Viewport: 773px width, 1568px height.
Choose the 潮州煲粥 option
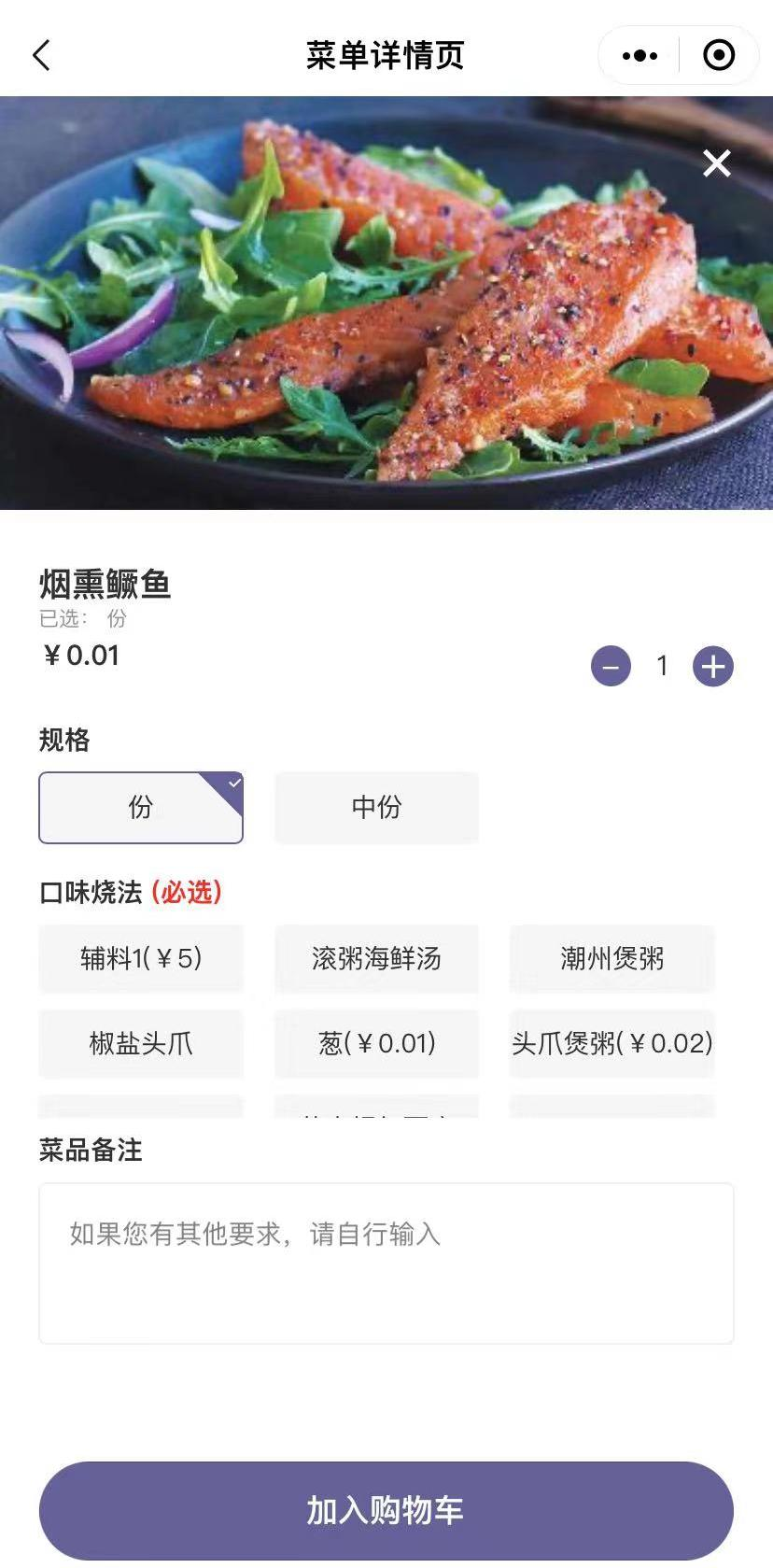pos(611,958)
